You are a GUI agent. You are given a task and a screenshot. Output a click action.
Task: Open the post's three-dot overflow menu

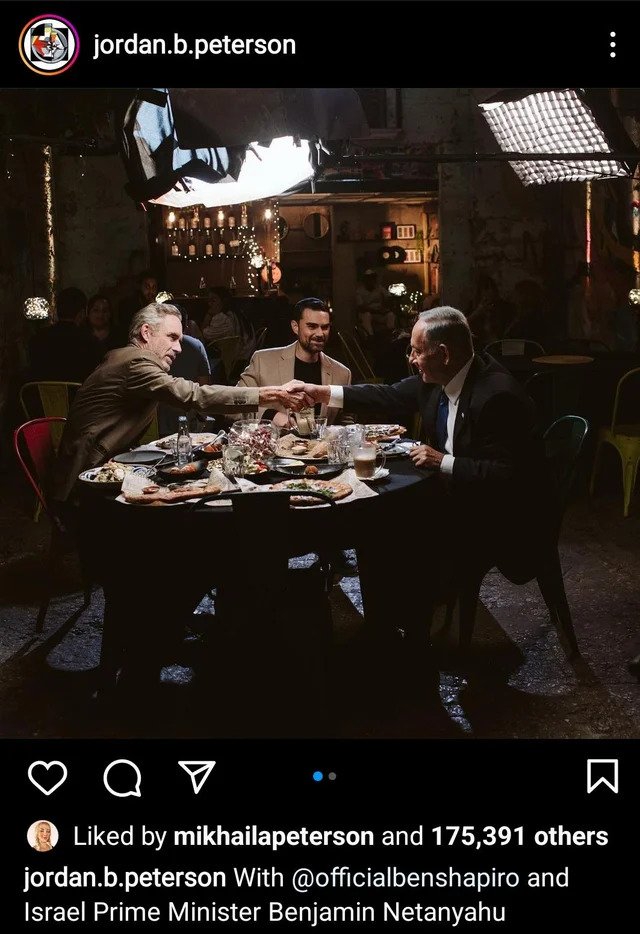(x=612, y=45)
